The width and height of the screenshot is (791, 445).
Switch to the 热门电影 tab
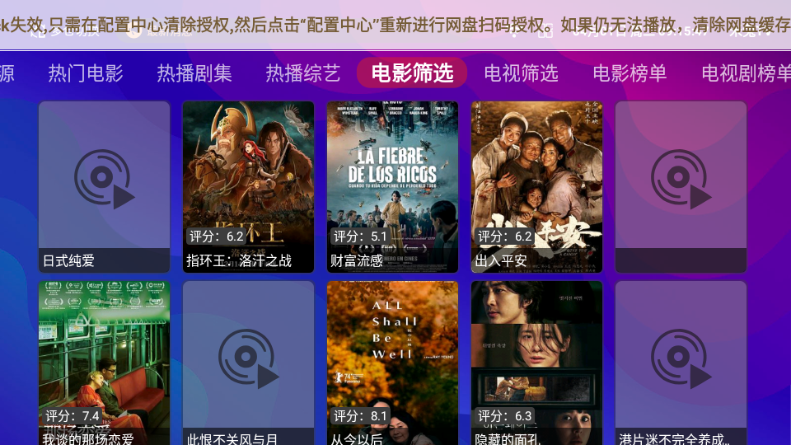click(x=86, y=73)
